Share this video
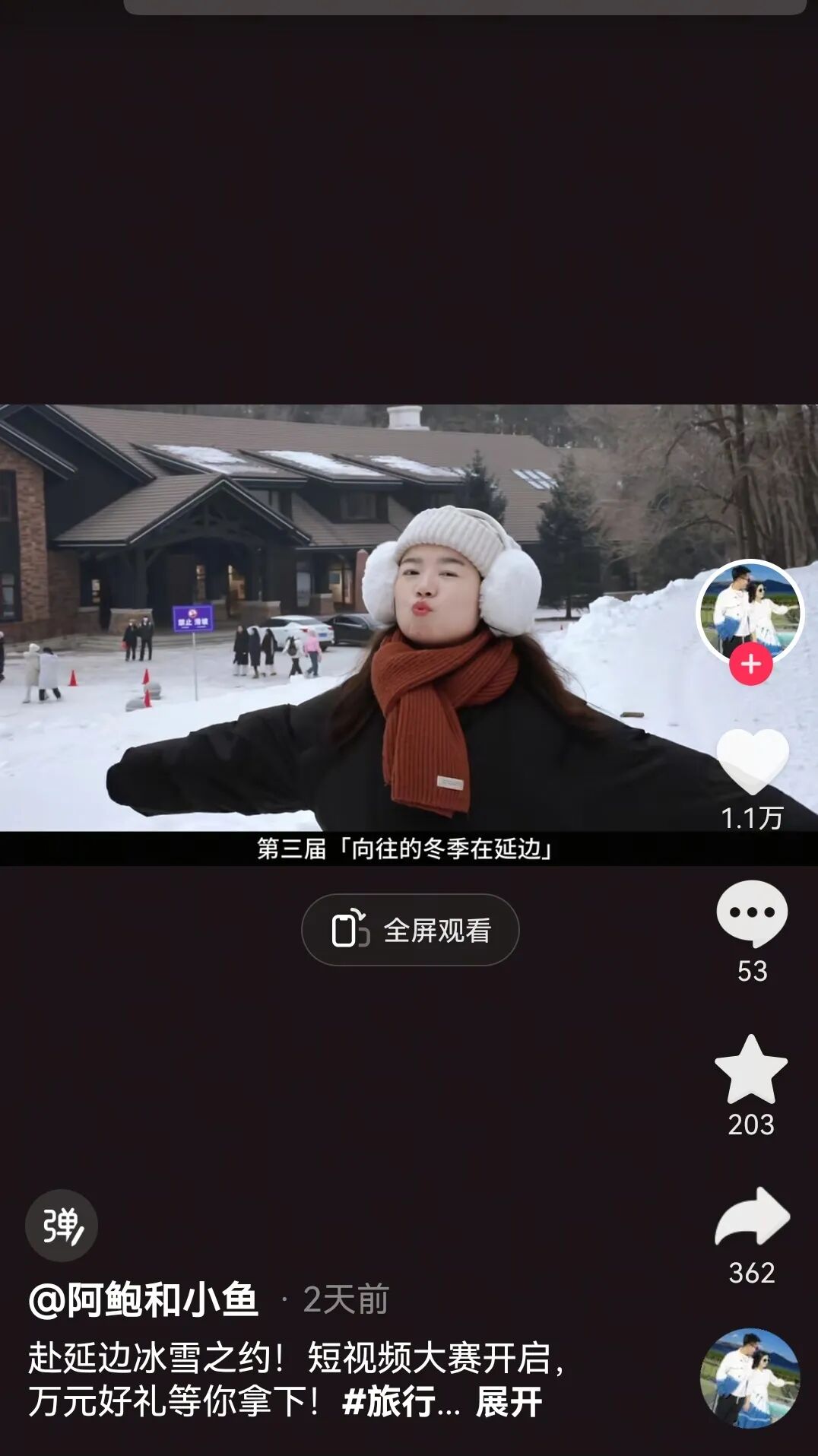The image size is (818, 1456). [752, 1217]
